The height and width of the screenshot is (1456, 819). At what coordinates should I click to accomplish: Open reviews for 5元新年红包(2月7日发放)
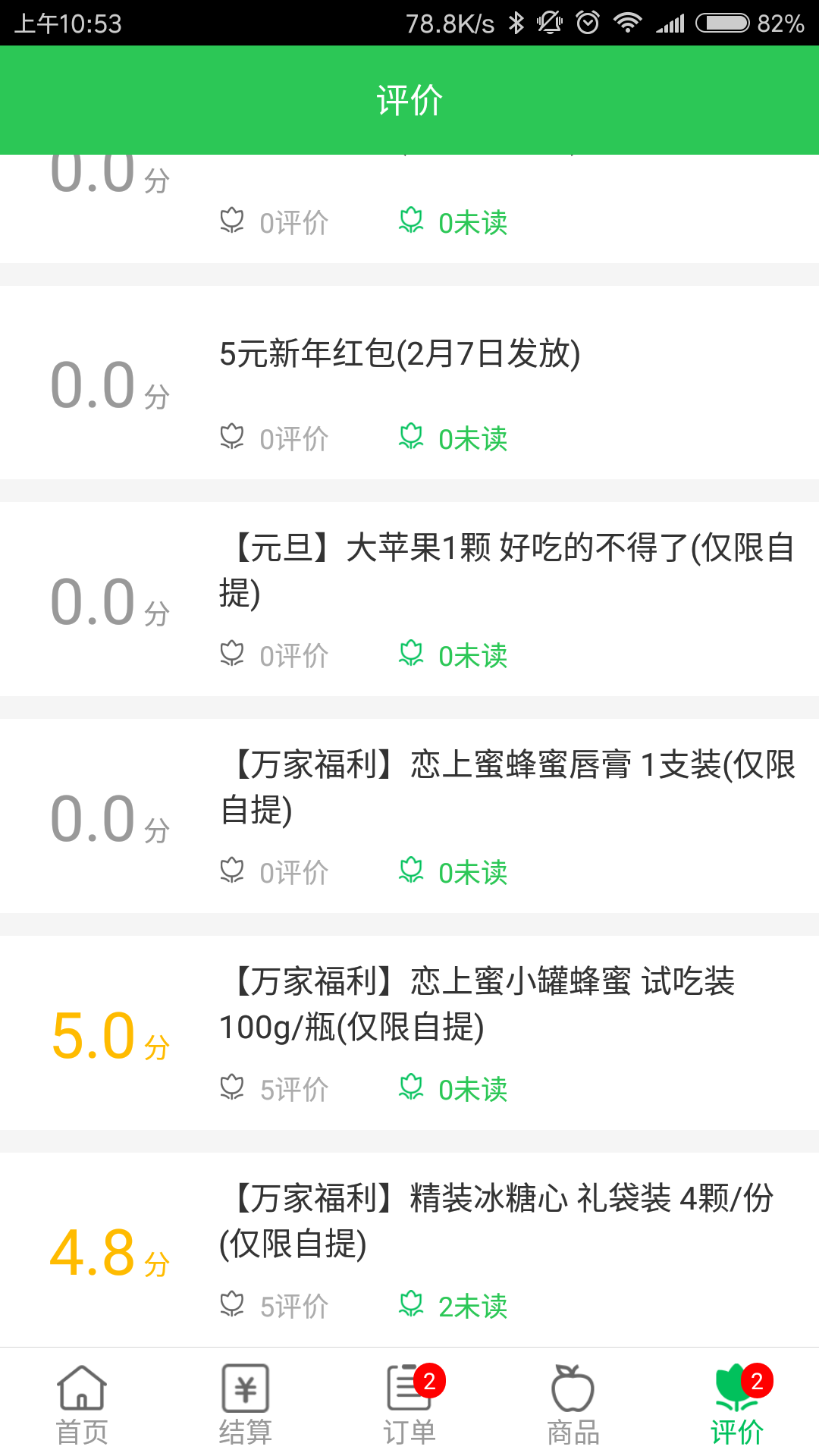409,383
